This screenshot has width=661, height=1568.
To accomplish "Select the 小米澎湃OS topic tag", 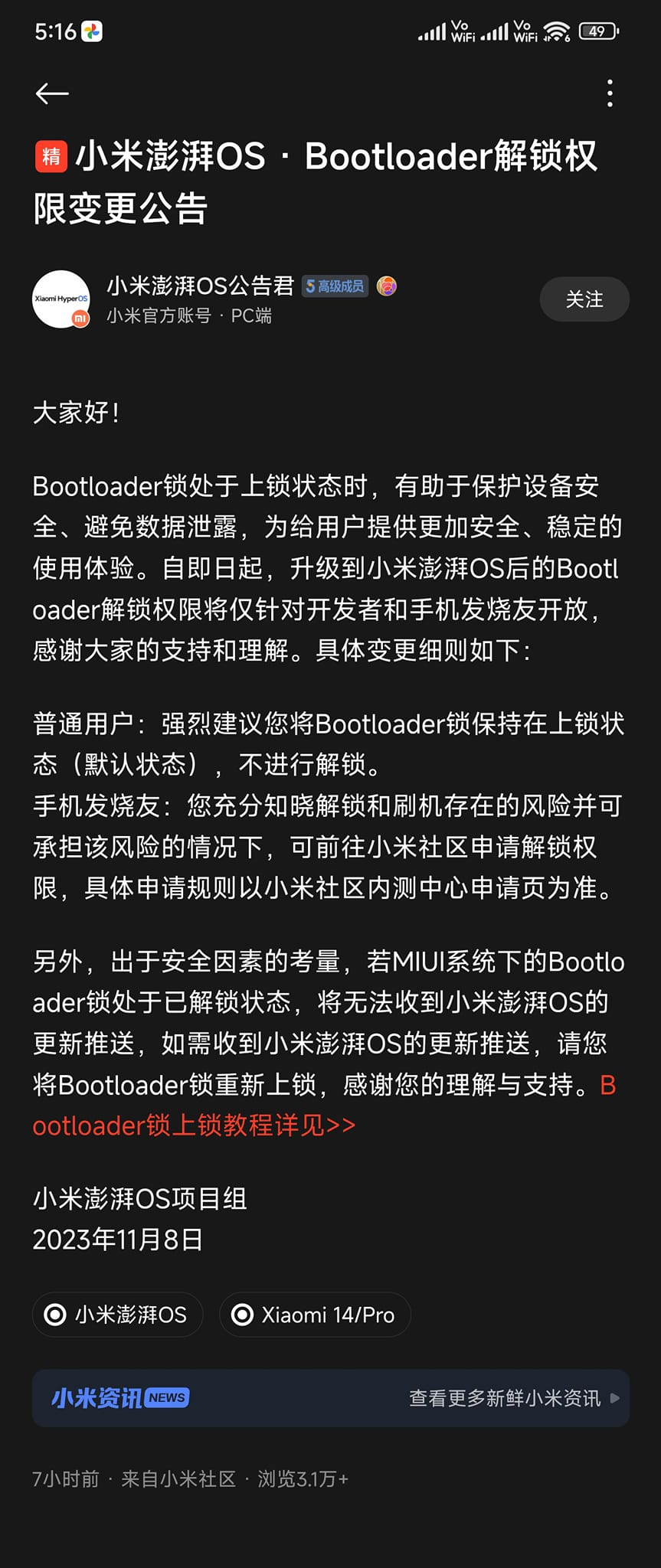I will 116,1314.
